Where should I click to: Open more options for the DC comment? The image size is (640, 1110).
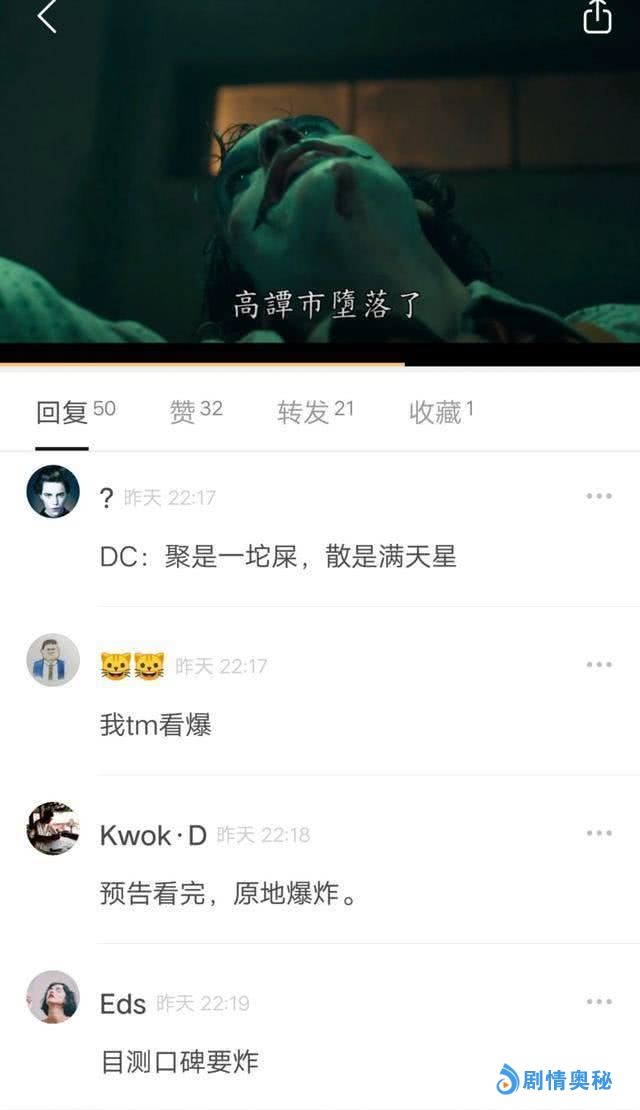[599, 497]
